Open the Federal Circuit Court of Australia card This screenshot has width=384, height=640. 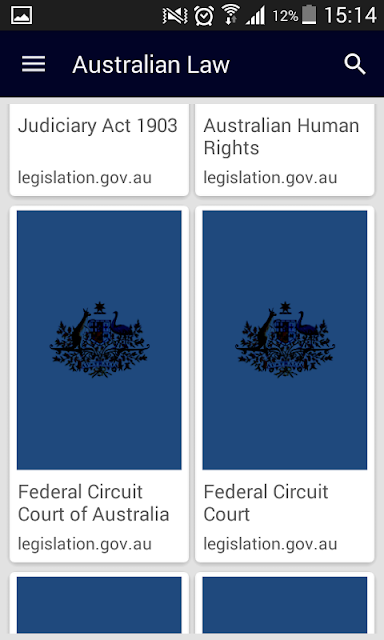[x=99, y=384]
